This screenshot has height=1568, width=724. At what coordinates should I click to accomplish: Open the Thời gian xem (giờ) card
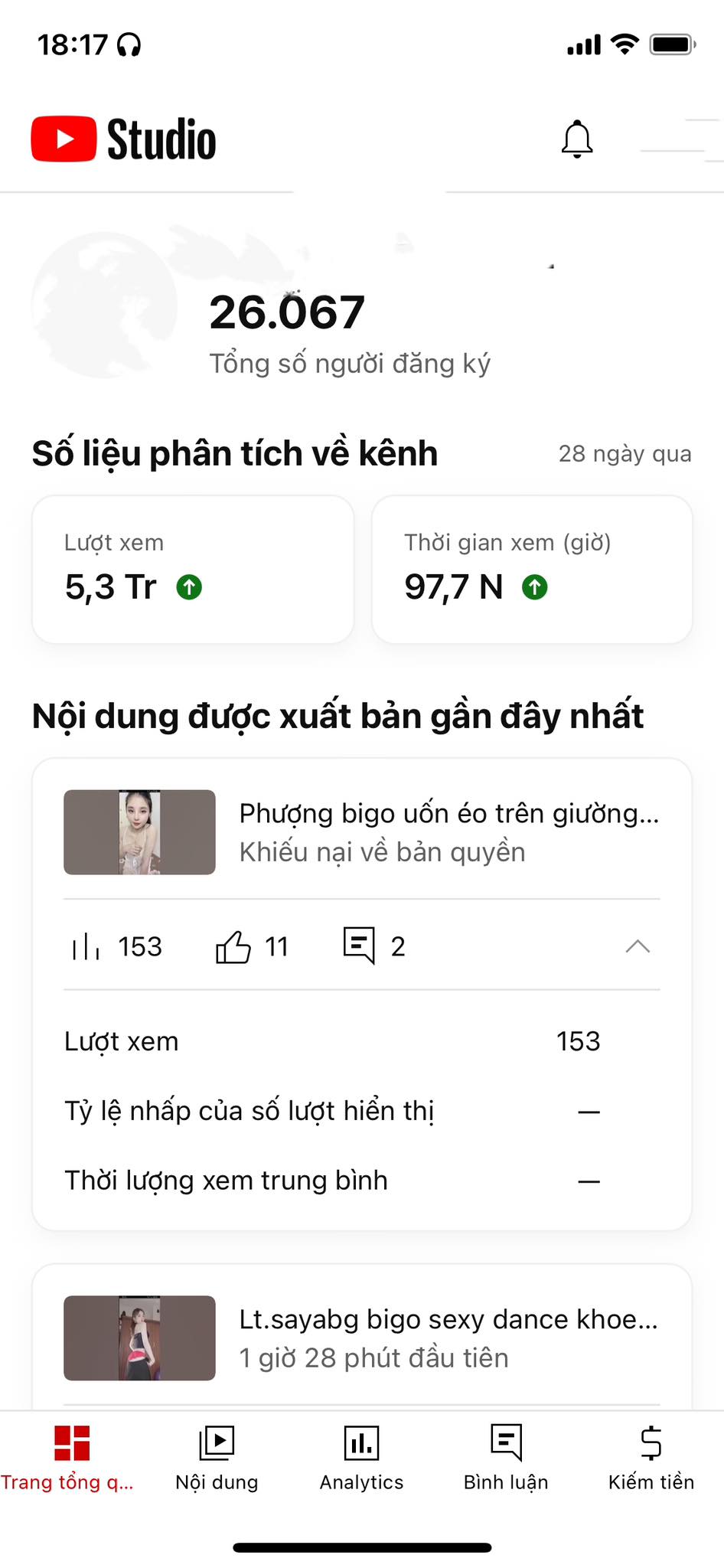(x=532, y=569)
